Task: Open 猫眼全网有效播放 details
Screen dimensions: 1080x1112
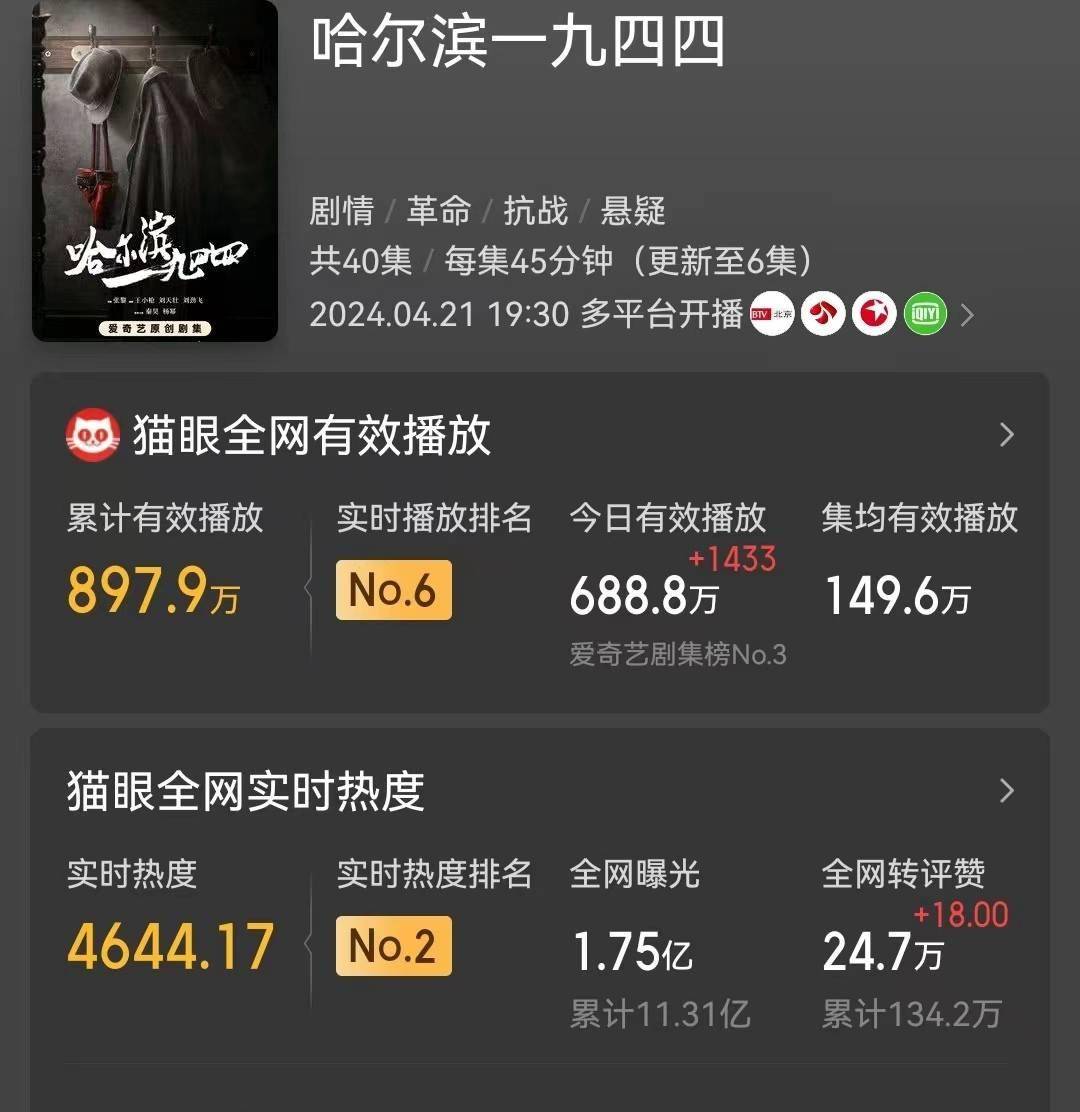Action: 1006,435
